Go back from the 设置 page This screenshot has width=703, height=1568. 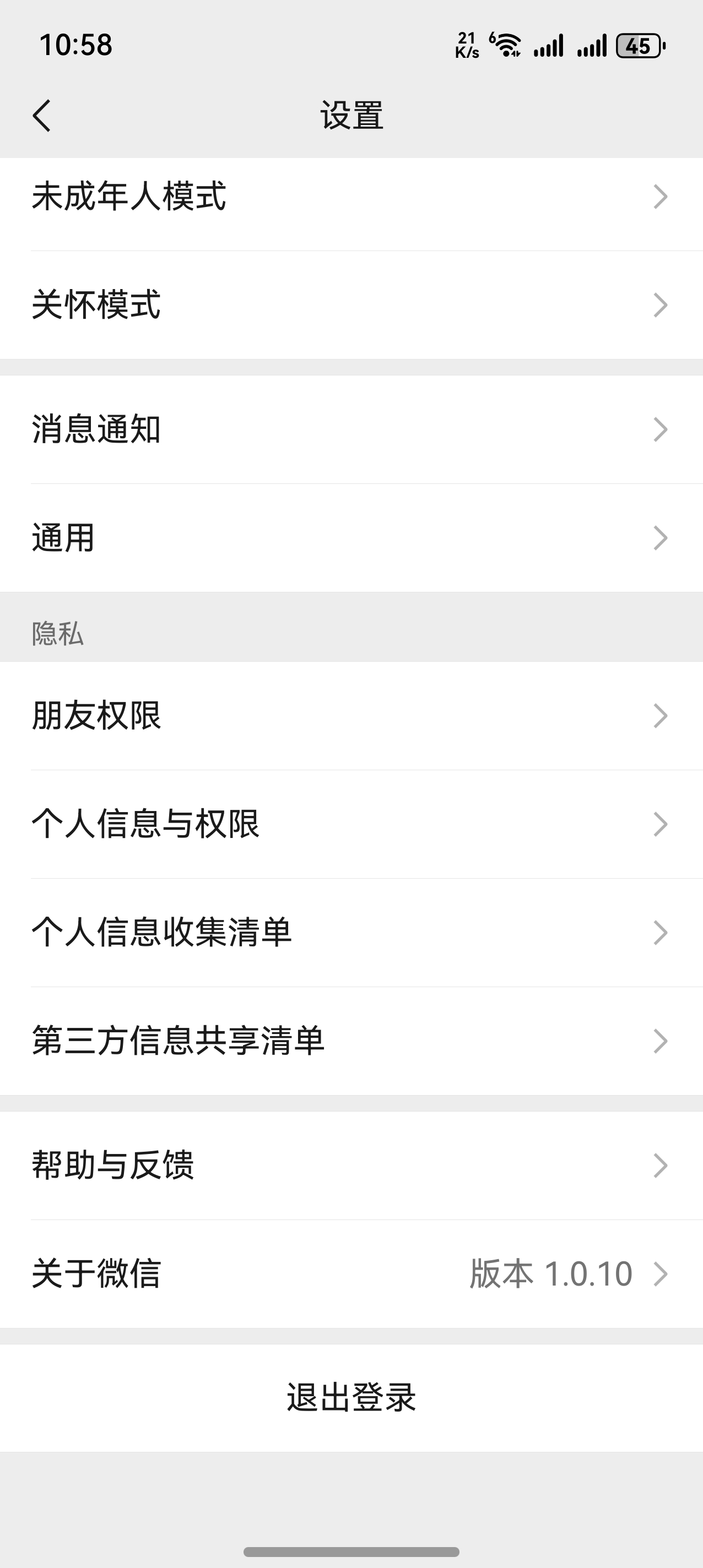tap(41, 116)
